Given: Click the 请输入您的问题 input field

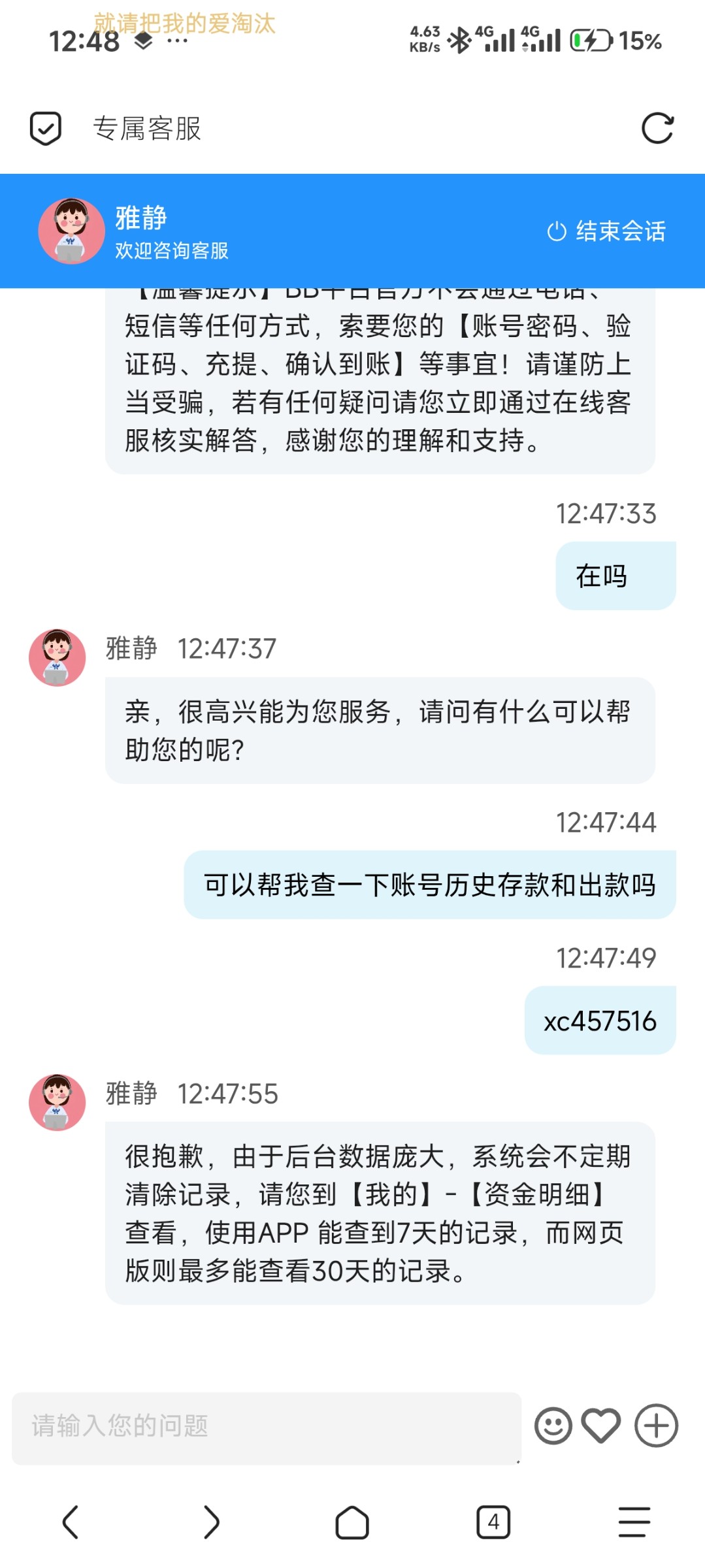Looking at the screenshot, I should coord(261,1428).
